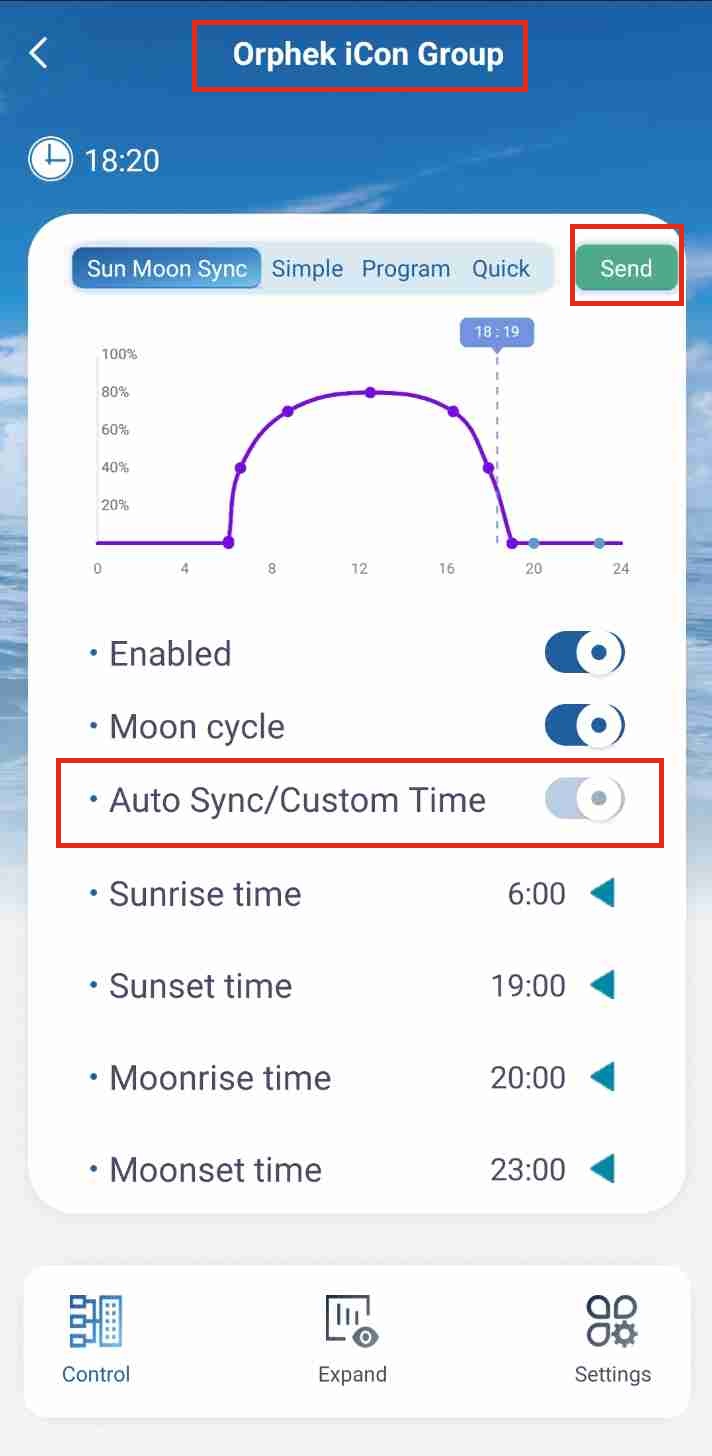Screen dimensions: 712x1456
Task: Turn off the Moon cycle switch
Action: pyautogui.click(x=584, y=726)
